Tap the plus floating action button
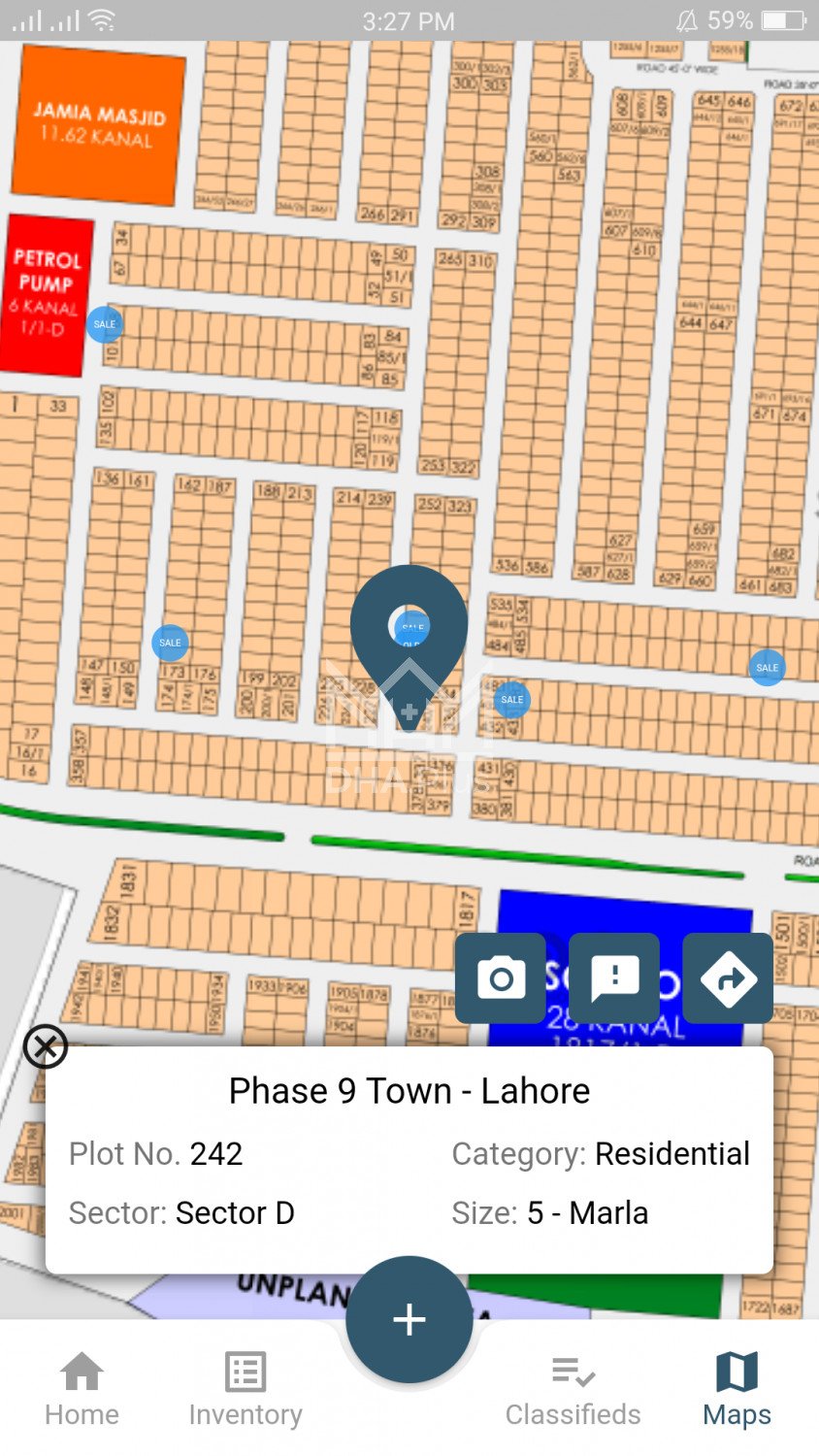 (409, 1319)
